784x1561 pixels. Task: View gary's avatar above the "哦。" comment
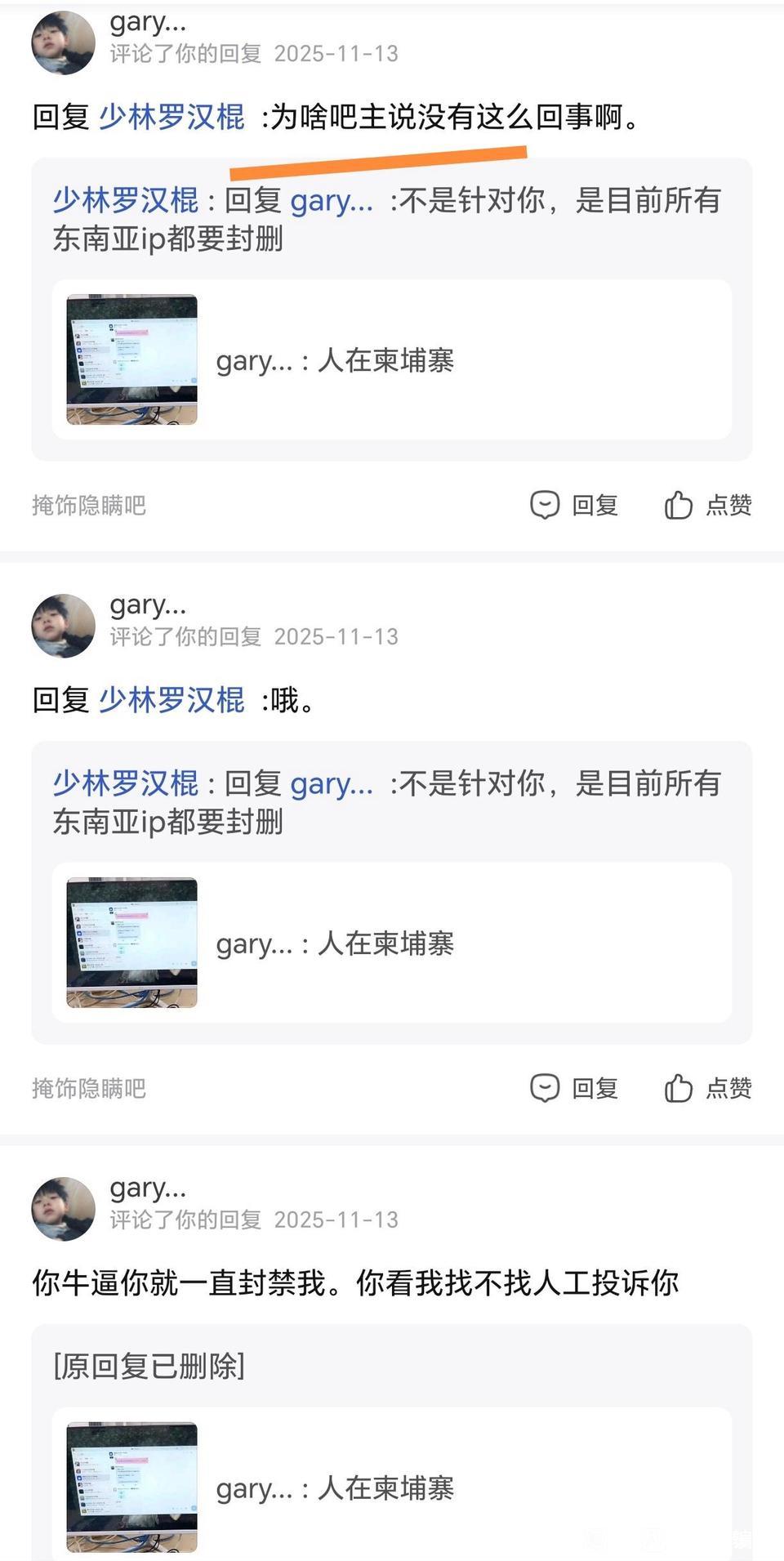tap(63, 626)
